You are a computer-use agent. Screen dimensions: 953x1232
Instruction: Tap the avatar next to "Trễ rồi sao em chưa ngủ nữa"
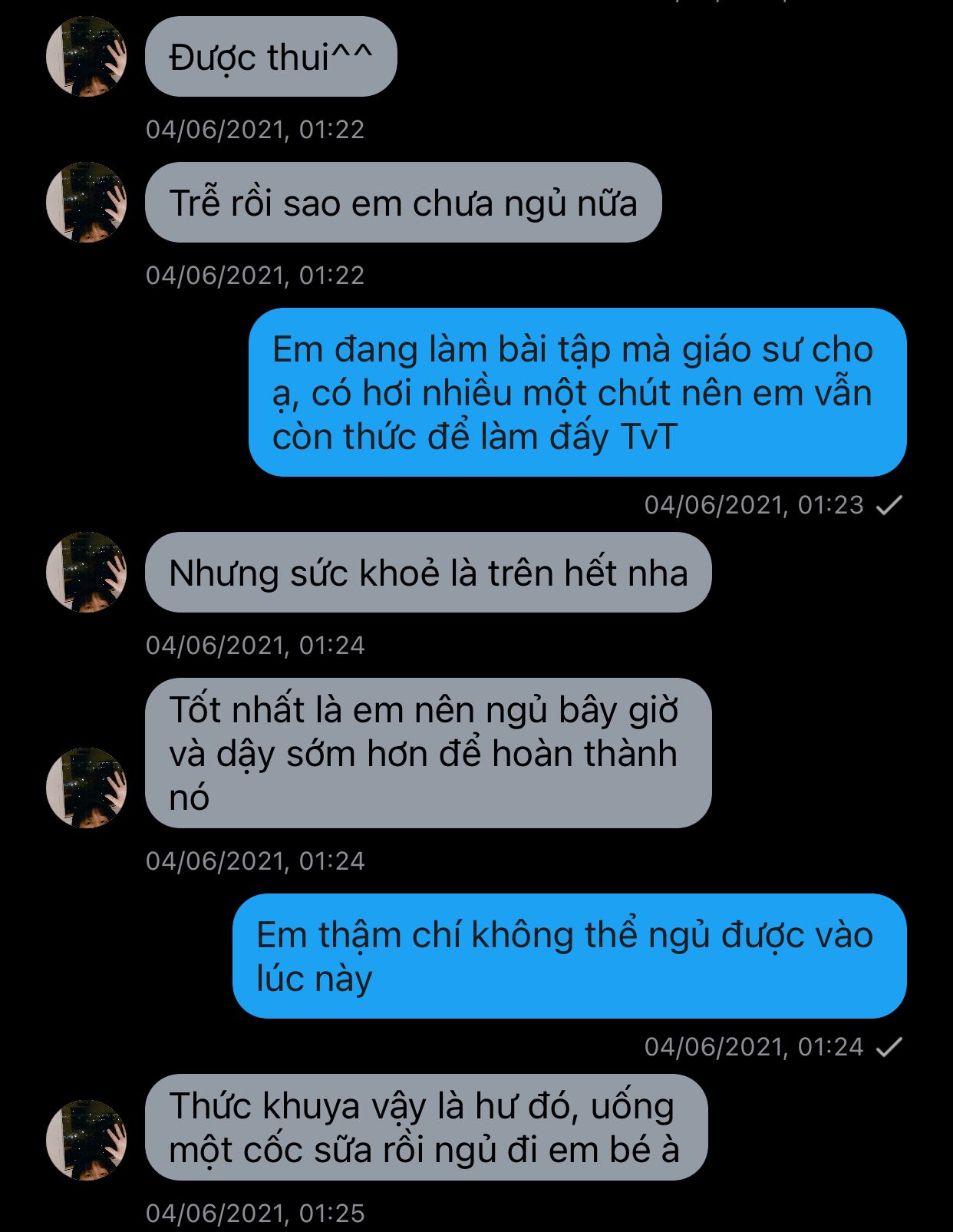86,203
